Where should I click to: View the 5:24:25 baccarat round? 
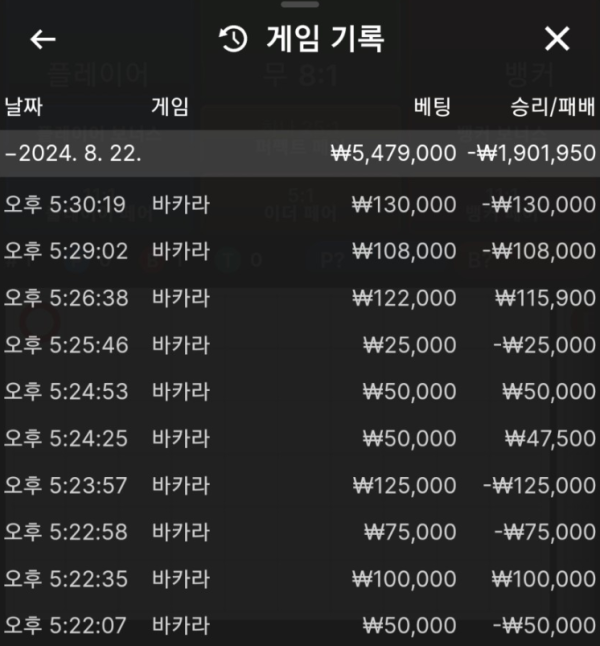coord(299,438)
